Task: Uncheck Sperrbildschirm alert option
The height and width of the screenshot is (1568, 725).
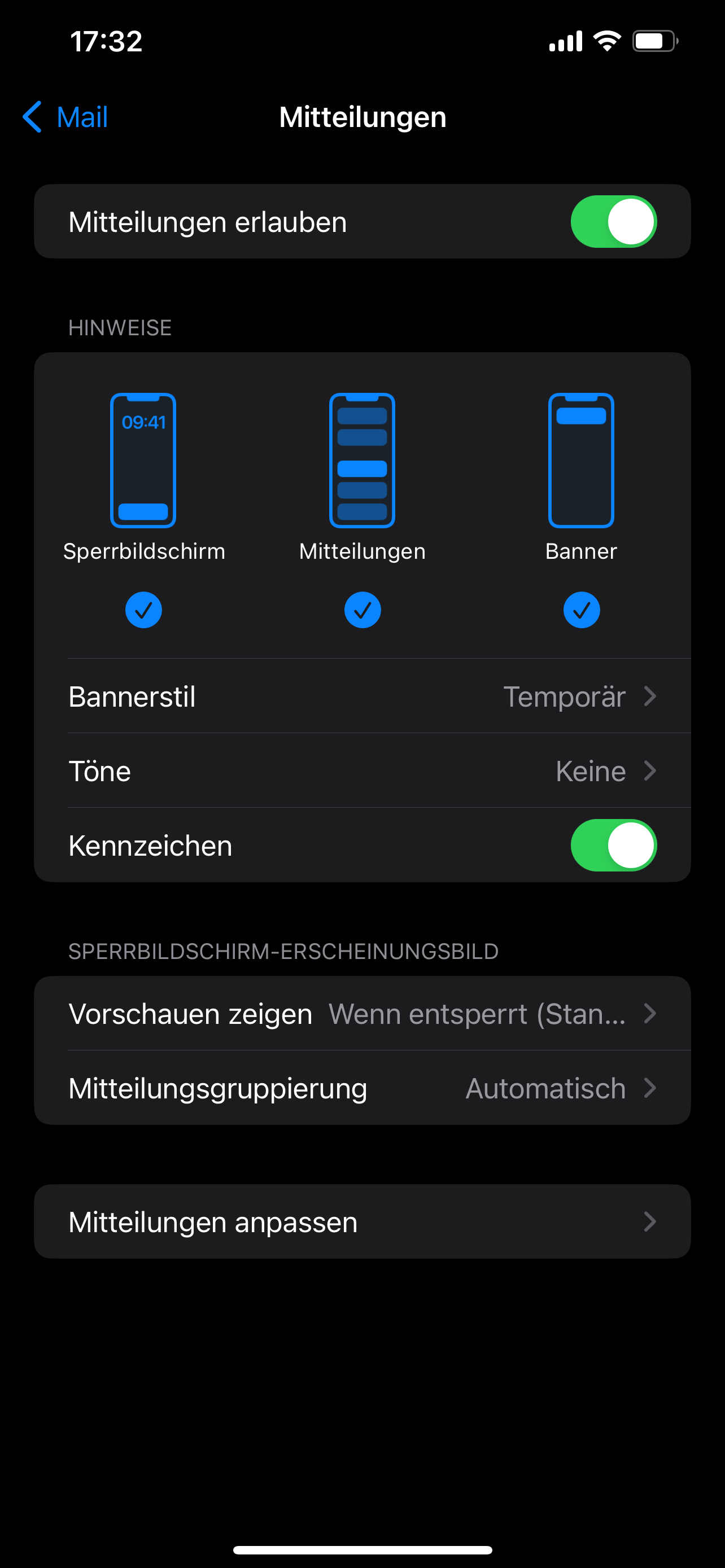Action: pos(143,609)
